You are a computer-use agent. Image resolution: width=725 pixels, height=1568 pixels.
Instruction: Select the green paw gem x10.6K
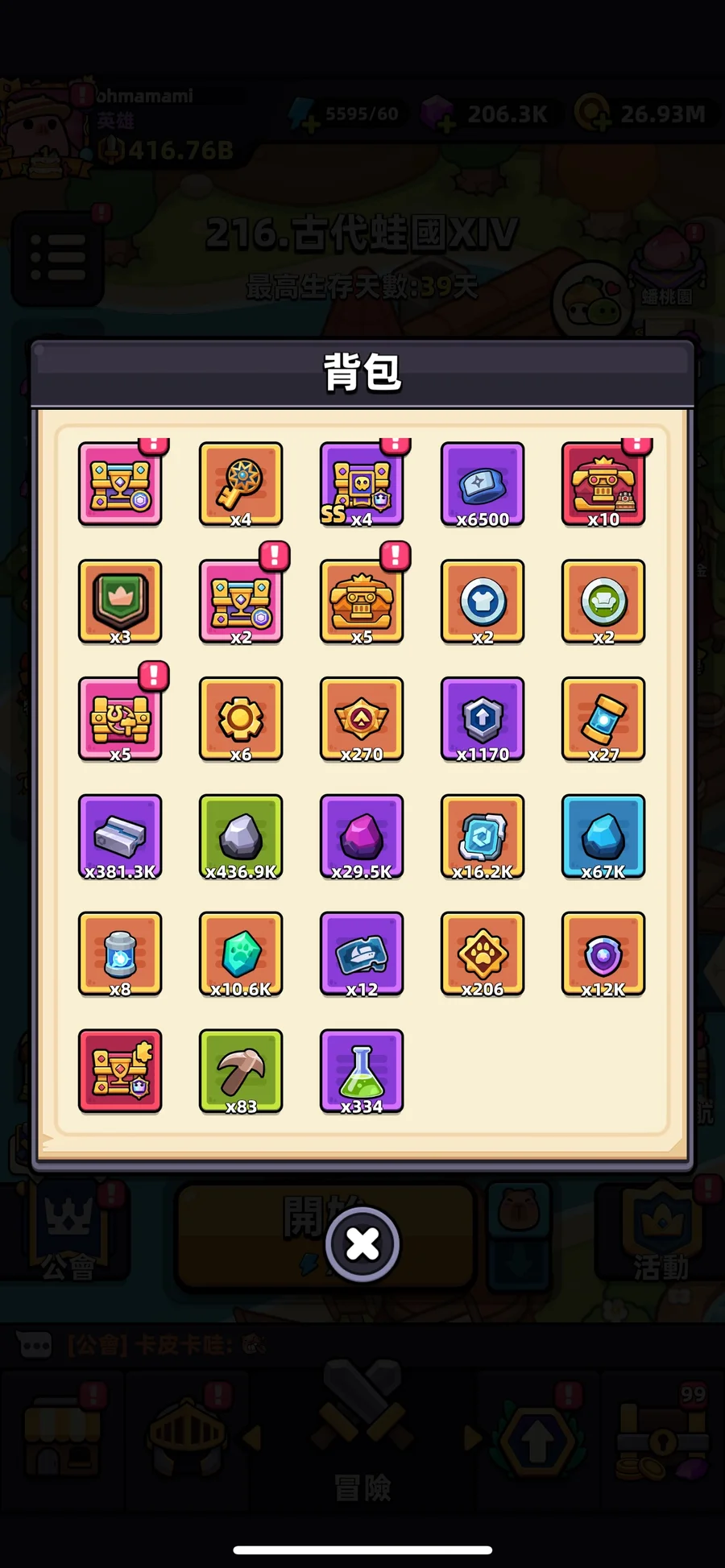pos(241,954)
